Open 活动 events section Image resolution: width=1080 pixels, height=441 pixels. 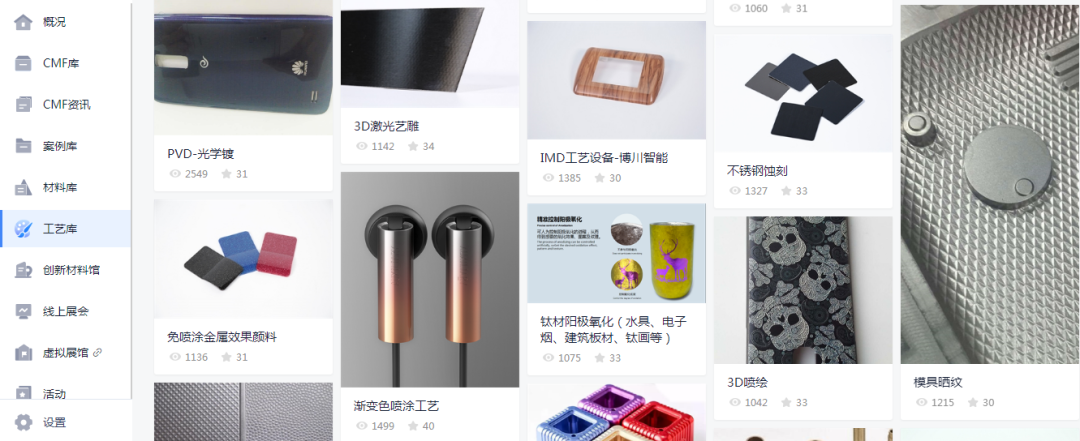pos(54,393)
